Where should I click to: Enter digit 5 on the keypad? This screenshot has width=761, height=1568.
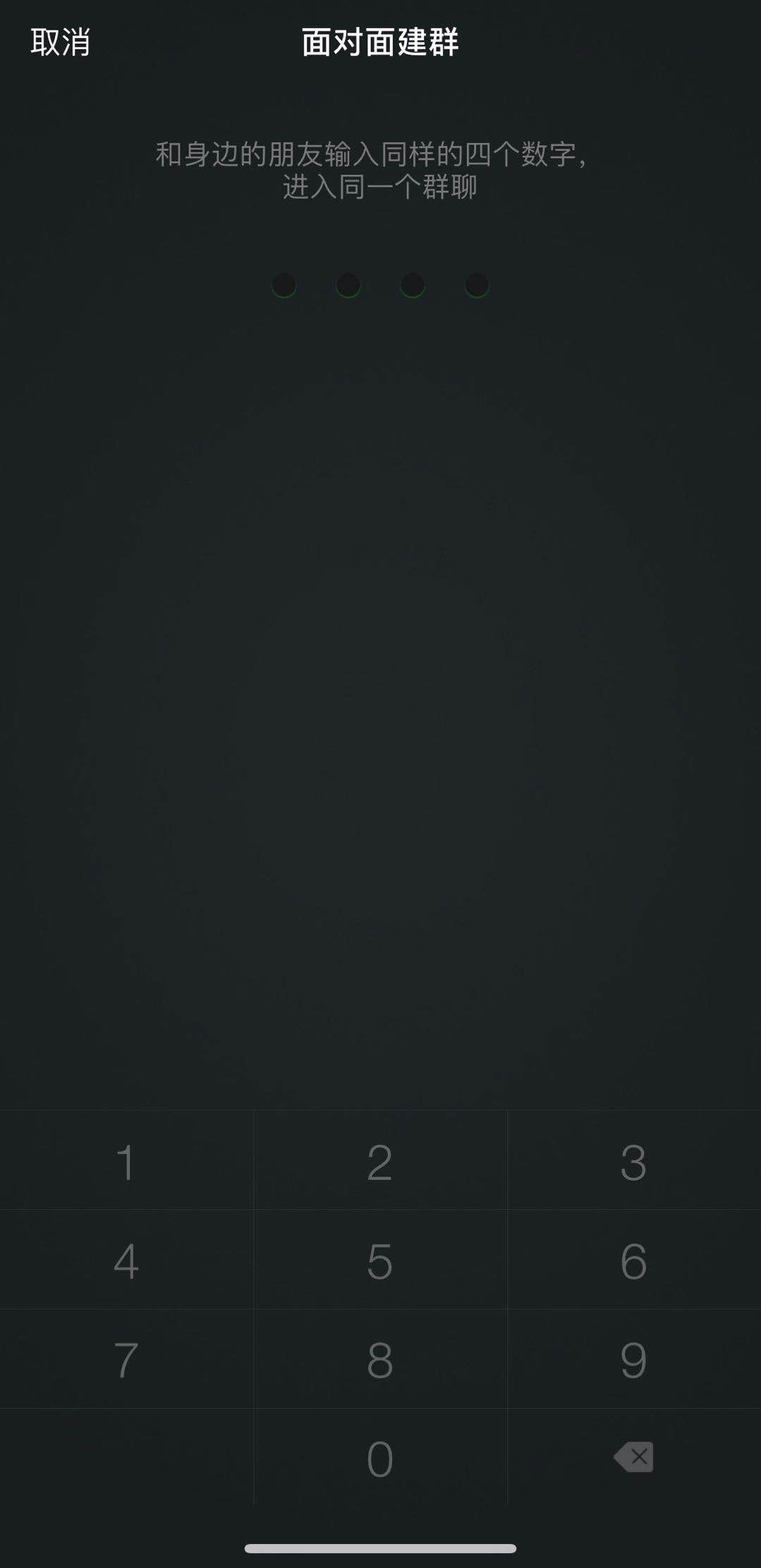pos(380,1260)
